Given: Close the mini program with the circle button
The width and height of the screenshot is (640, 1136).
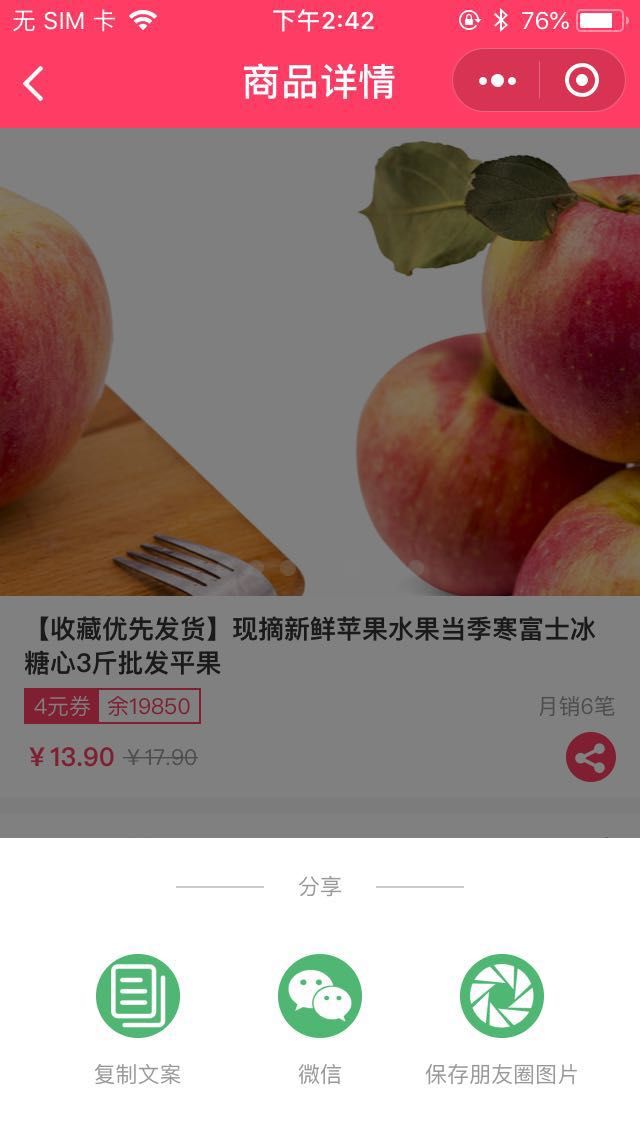Looking at the screenshot, I should point(582,81).
